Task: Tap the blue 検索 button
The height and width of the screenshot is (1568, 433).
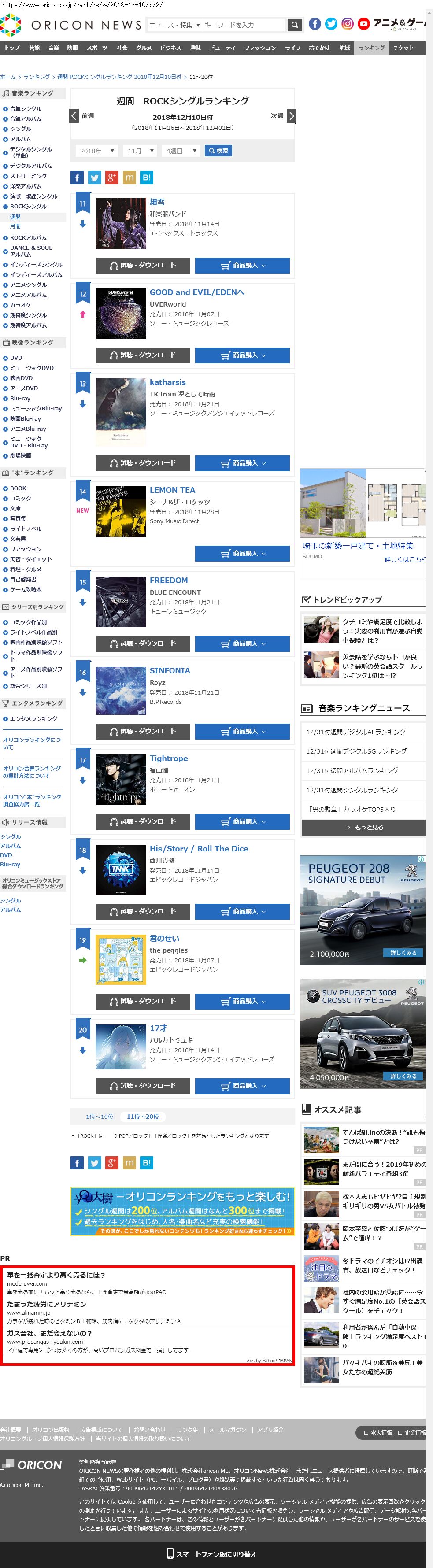Action: coord(218,151)
